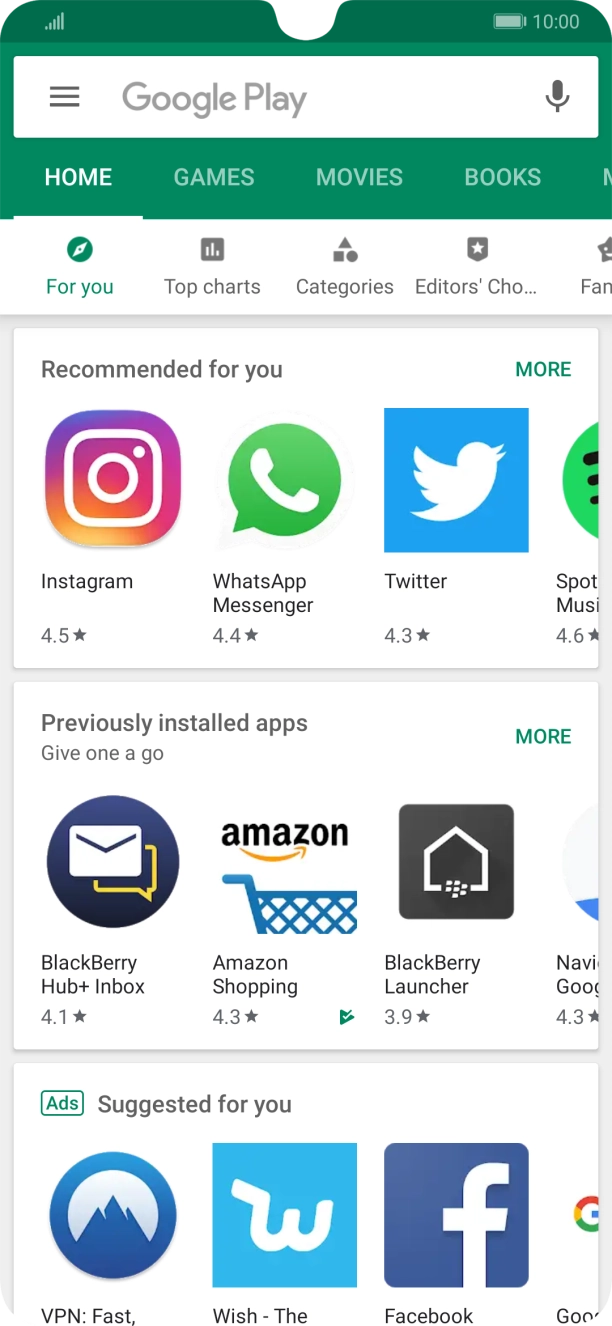Image resolution: width=612 pixels, height=1326 pixels.
Task: Open the Instagram app card
Action: [113, 480]
